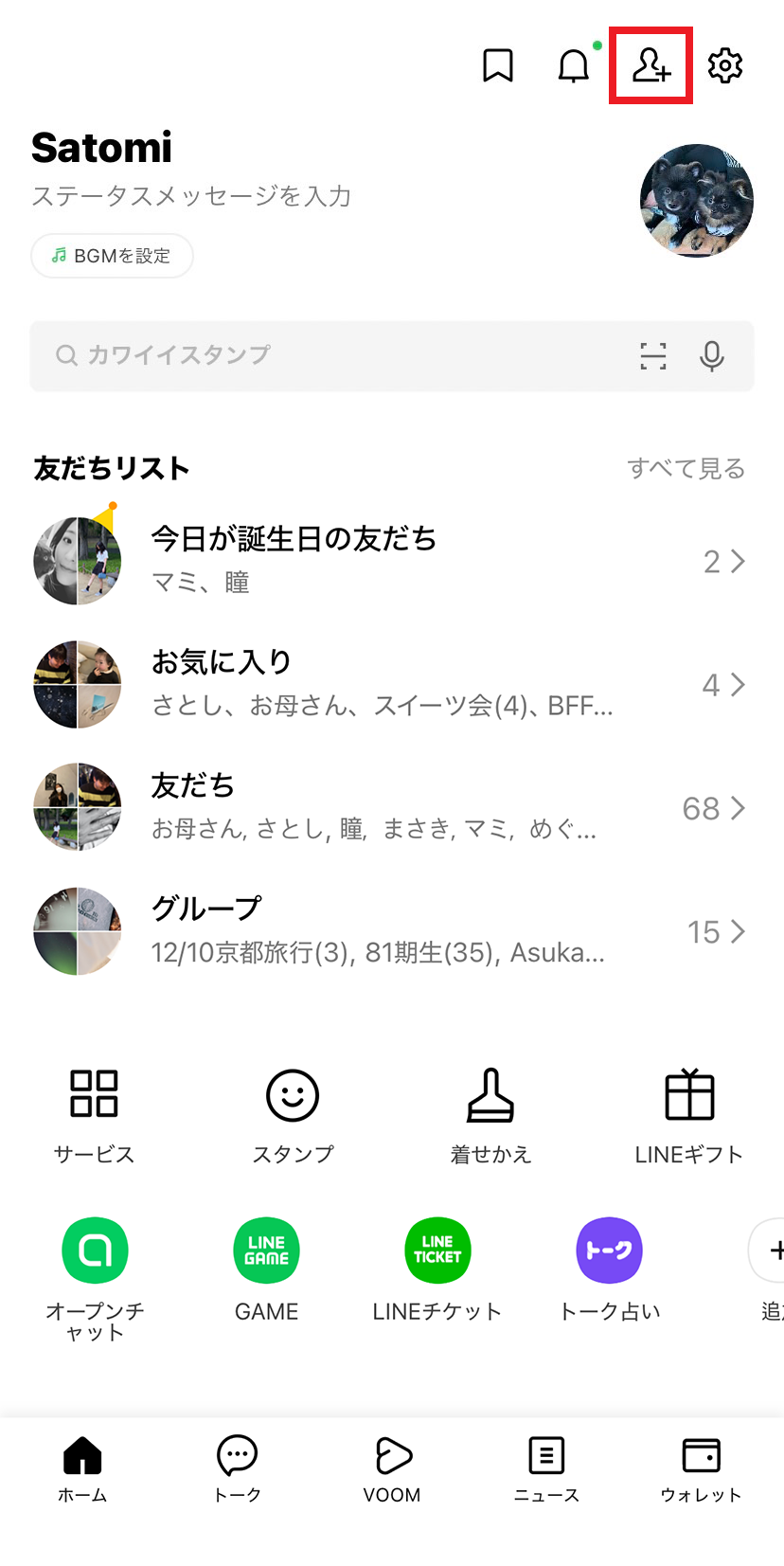
Task: Open トーク占い icon
Action: (x=609, y=1250)
